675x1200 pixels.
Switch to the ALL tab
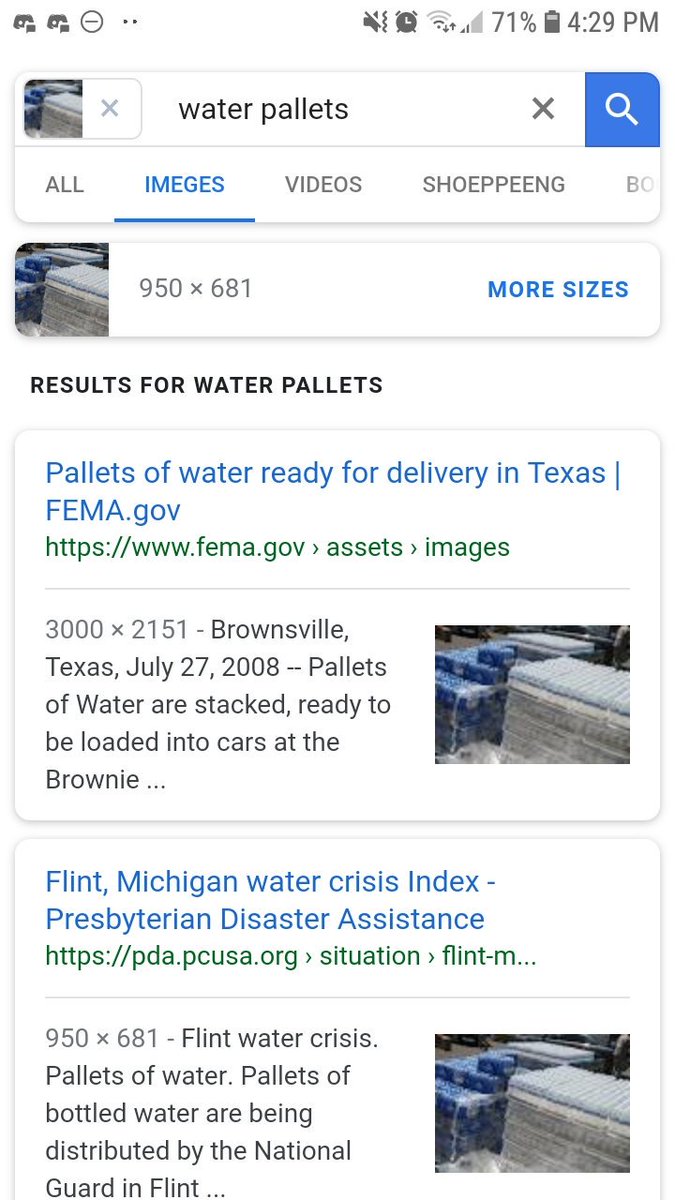click(x=64, y=184)
